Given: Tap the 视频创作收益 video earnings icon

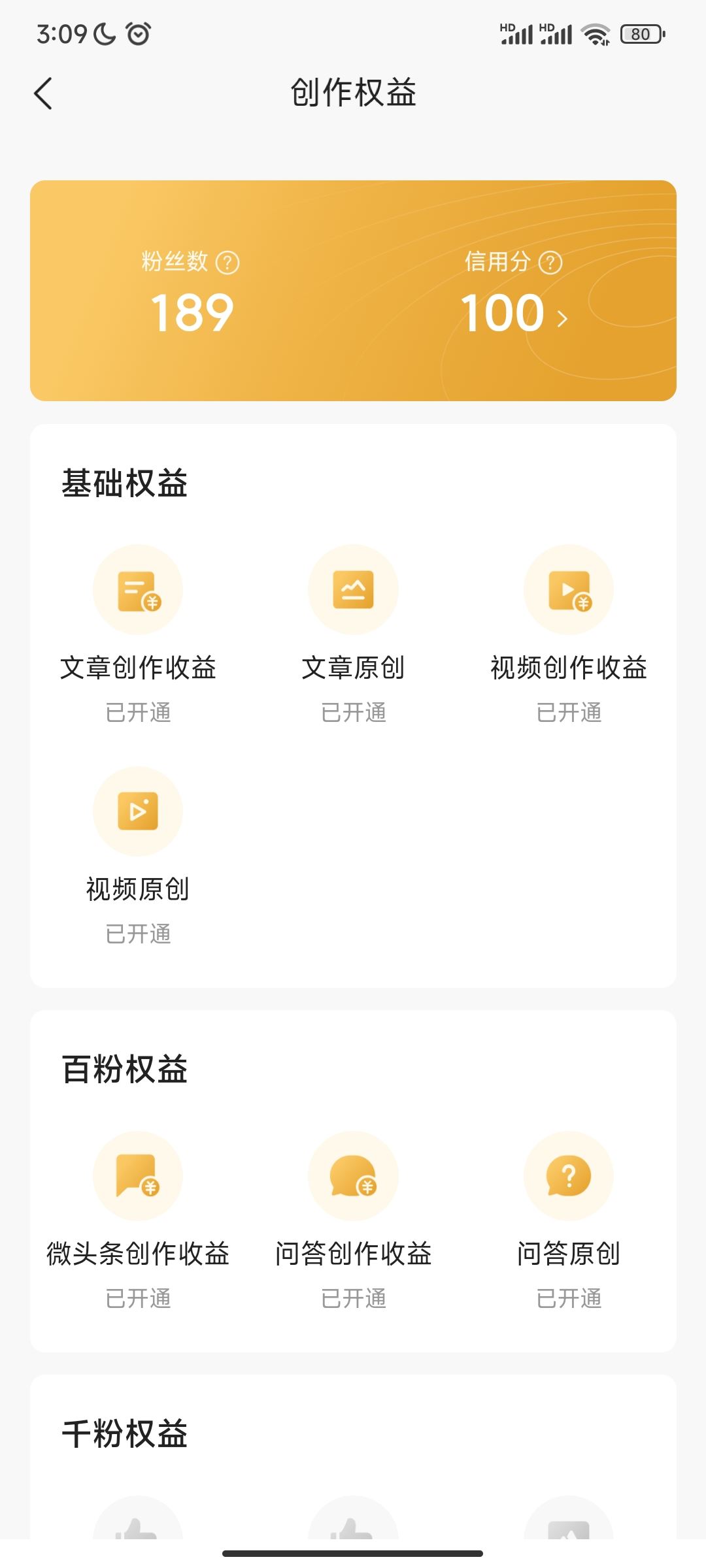Looking at the screenshot, I should (x=568, y=589).
